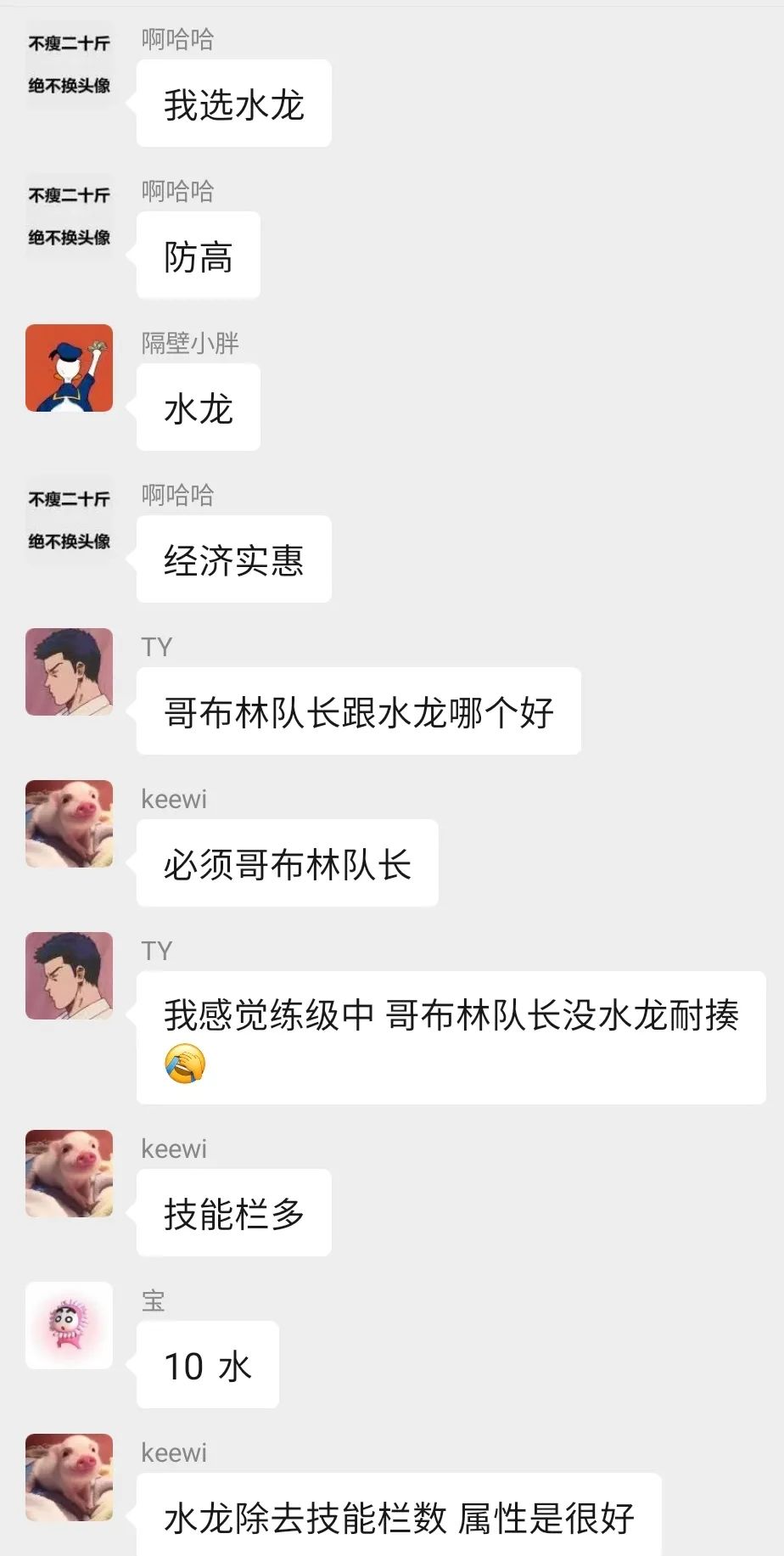784x1556 pixels.
Task: View 啊哈哈's avatar beside '我选水龙'
Action: (x=69, y=64)
